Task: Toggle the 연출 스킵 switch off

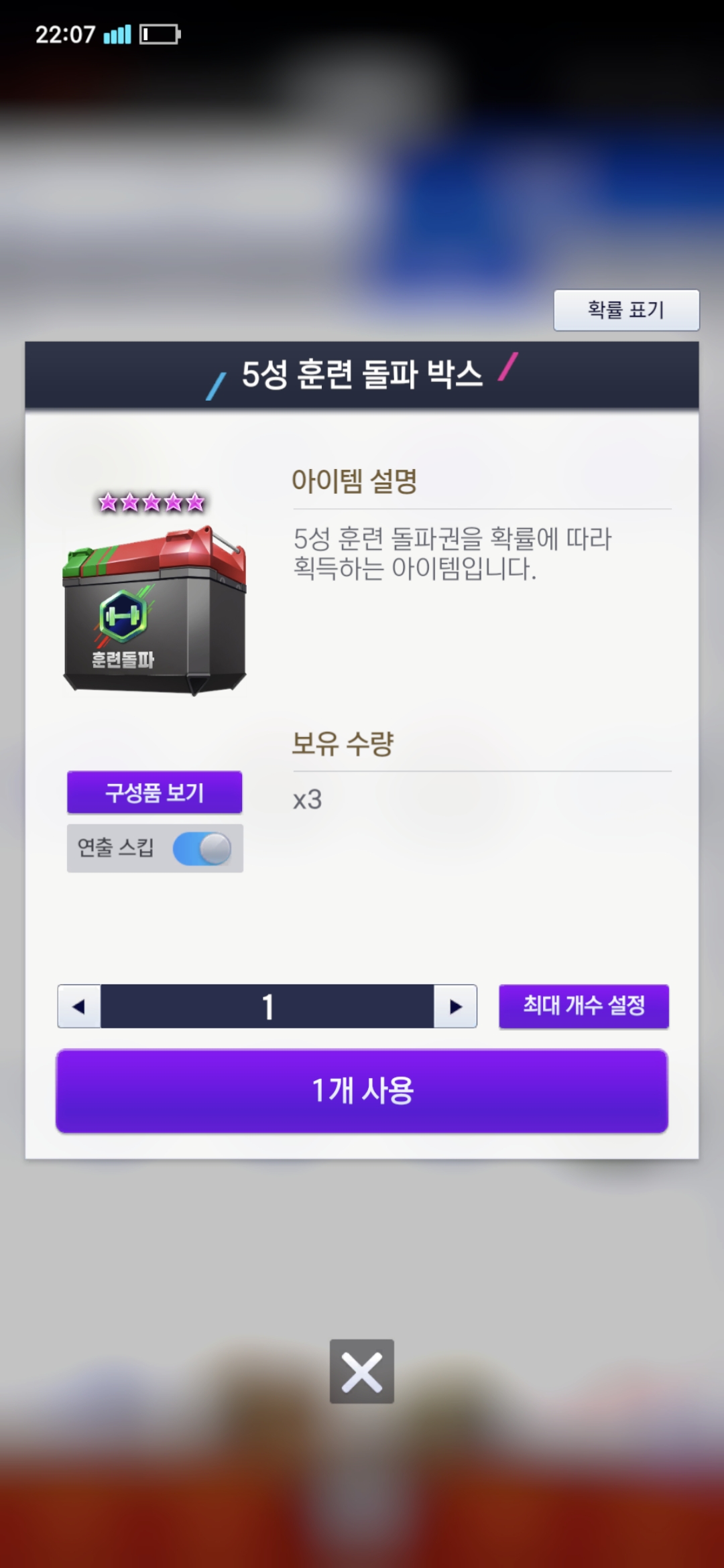Action: (x=202, y=848)
